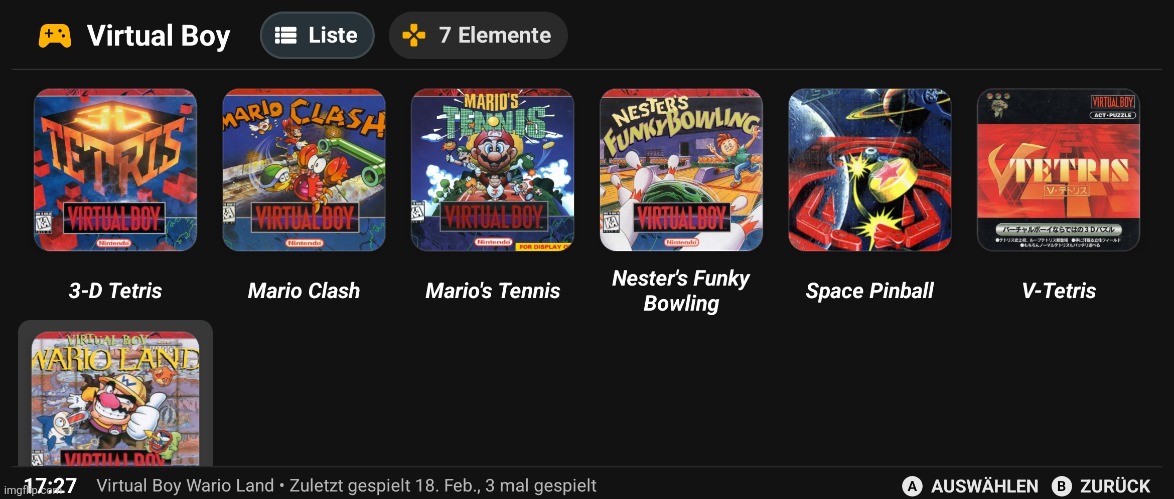Go back with the Zurück button

tap(1101, 486)
